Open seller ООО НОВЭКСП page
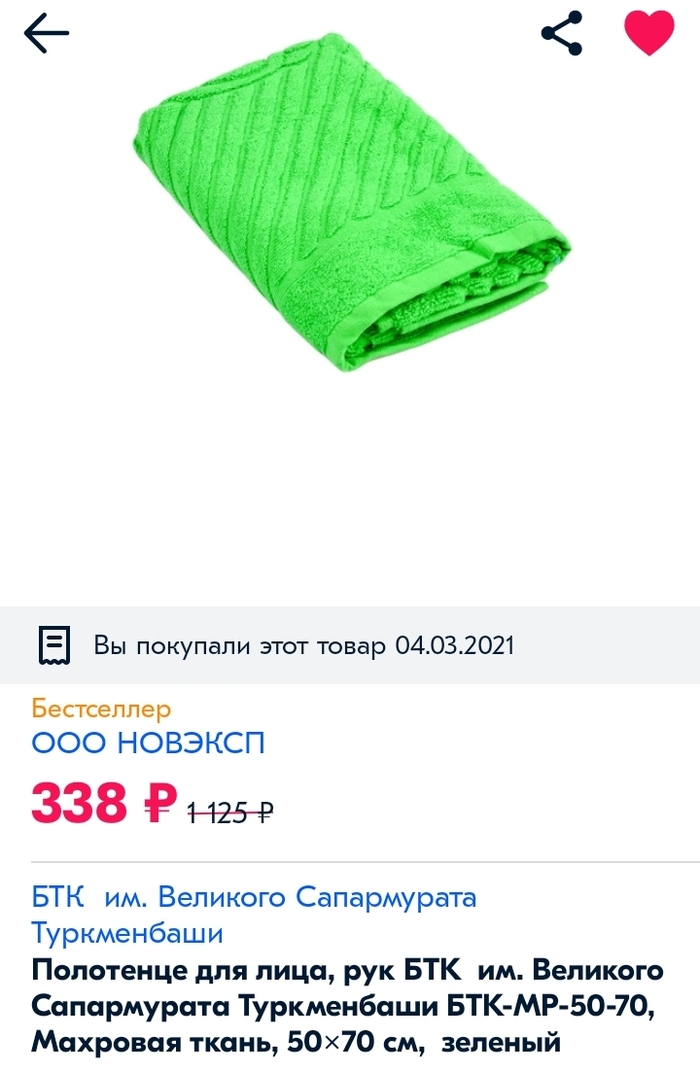 [148, 744]
